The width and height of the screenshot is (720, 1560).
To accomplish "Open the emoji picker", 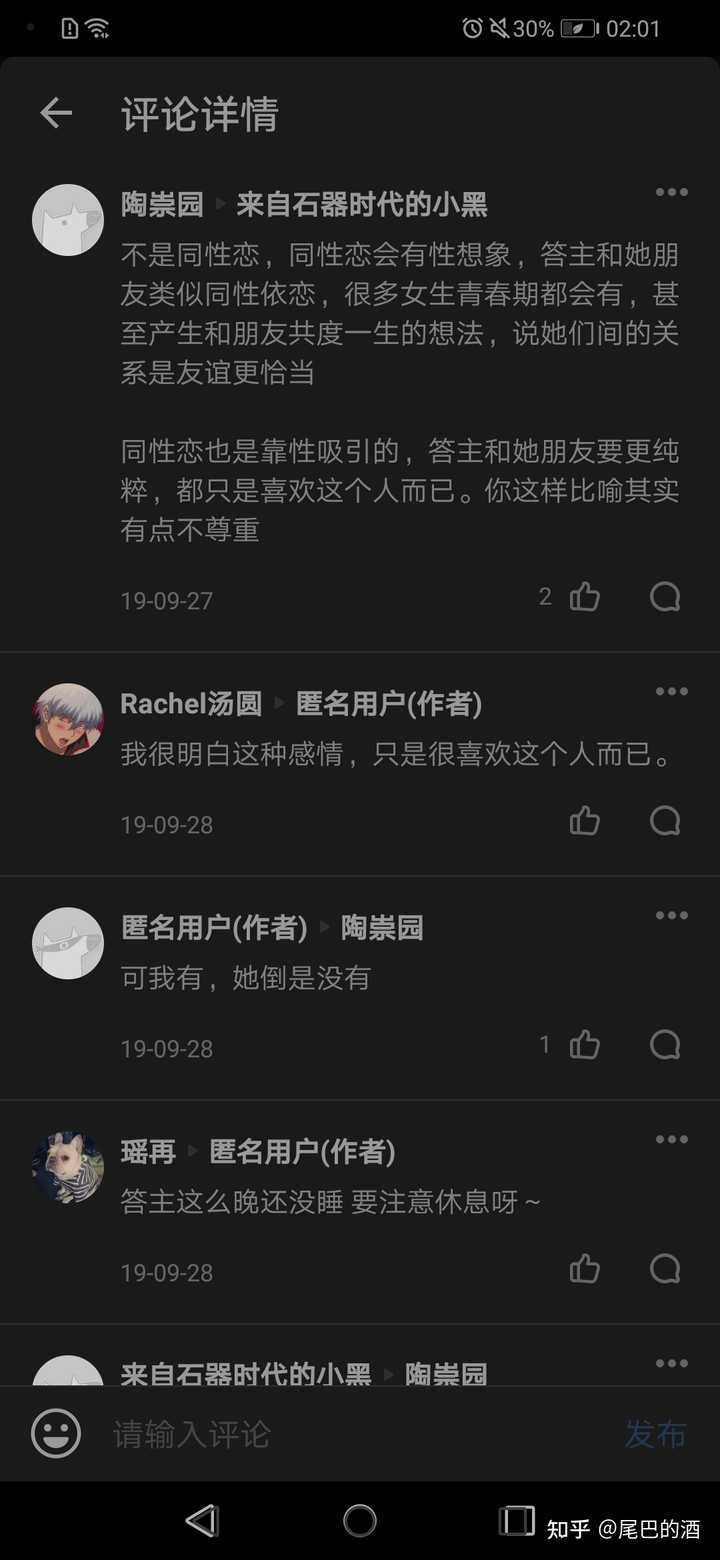I will (x=56, y=1433).
